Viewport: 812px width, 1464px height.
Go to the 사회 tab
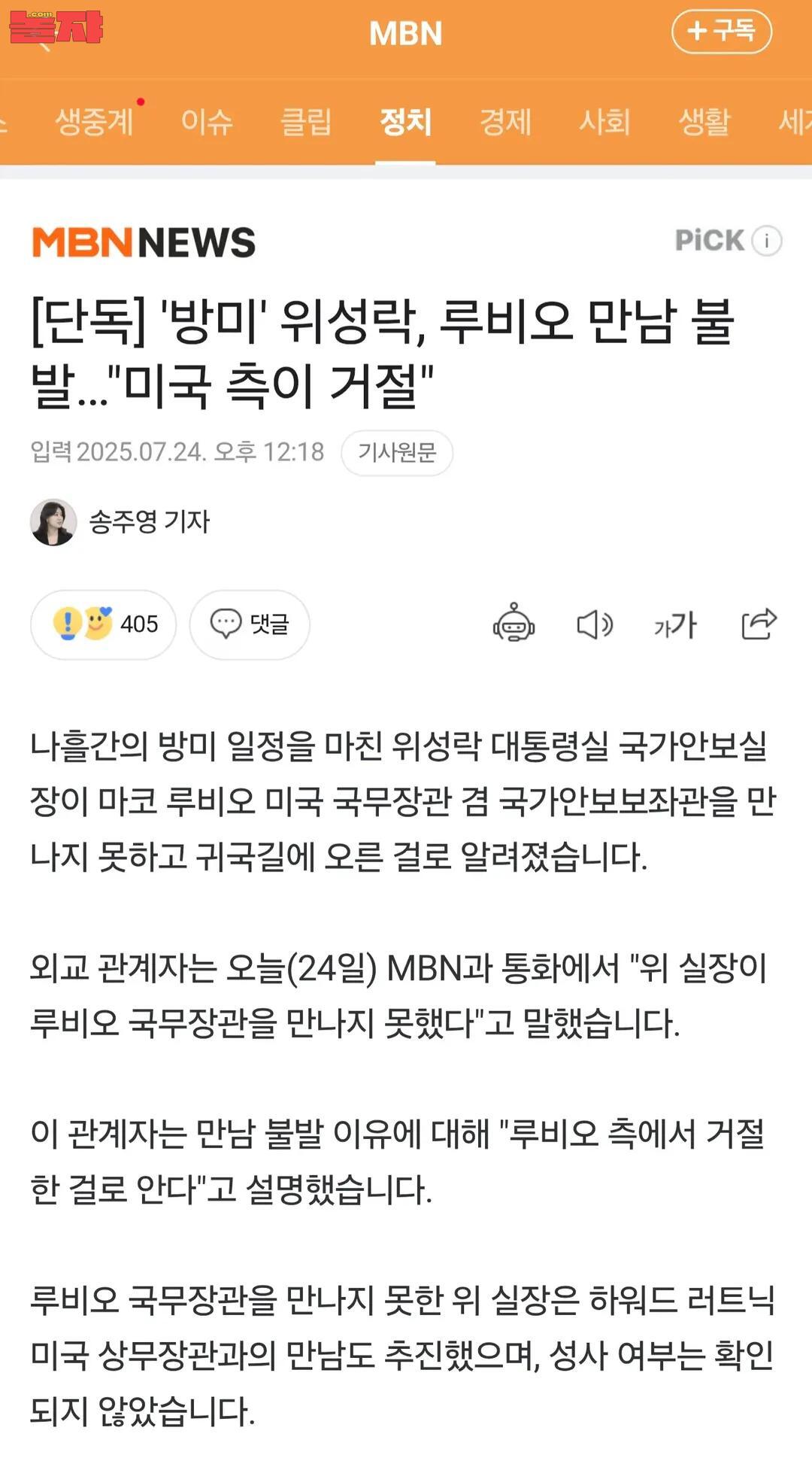click(604, 121)
